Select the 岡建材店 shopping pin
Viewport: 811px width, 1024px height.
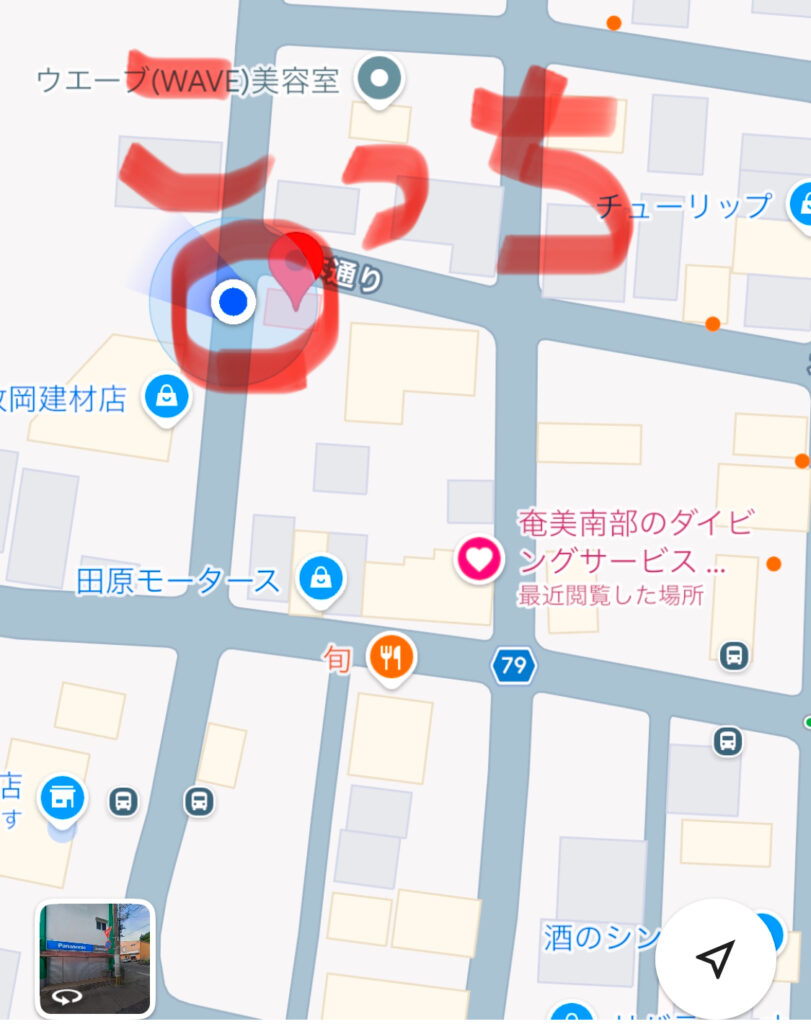click(x=167, y=398)
